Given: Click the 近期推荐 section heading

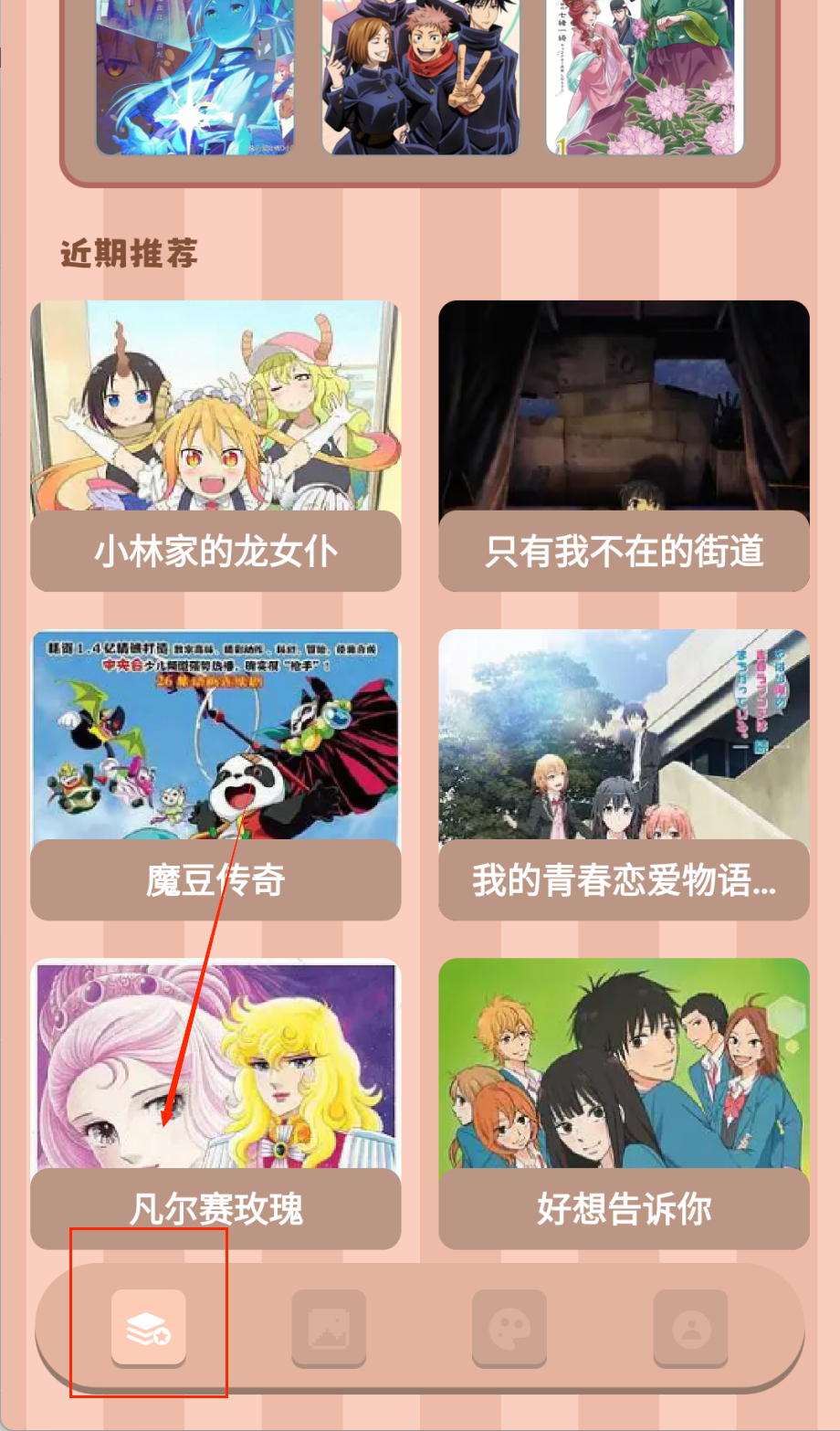Looking at the screenshot, I should (x=131, y=256).
